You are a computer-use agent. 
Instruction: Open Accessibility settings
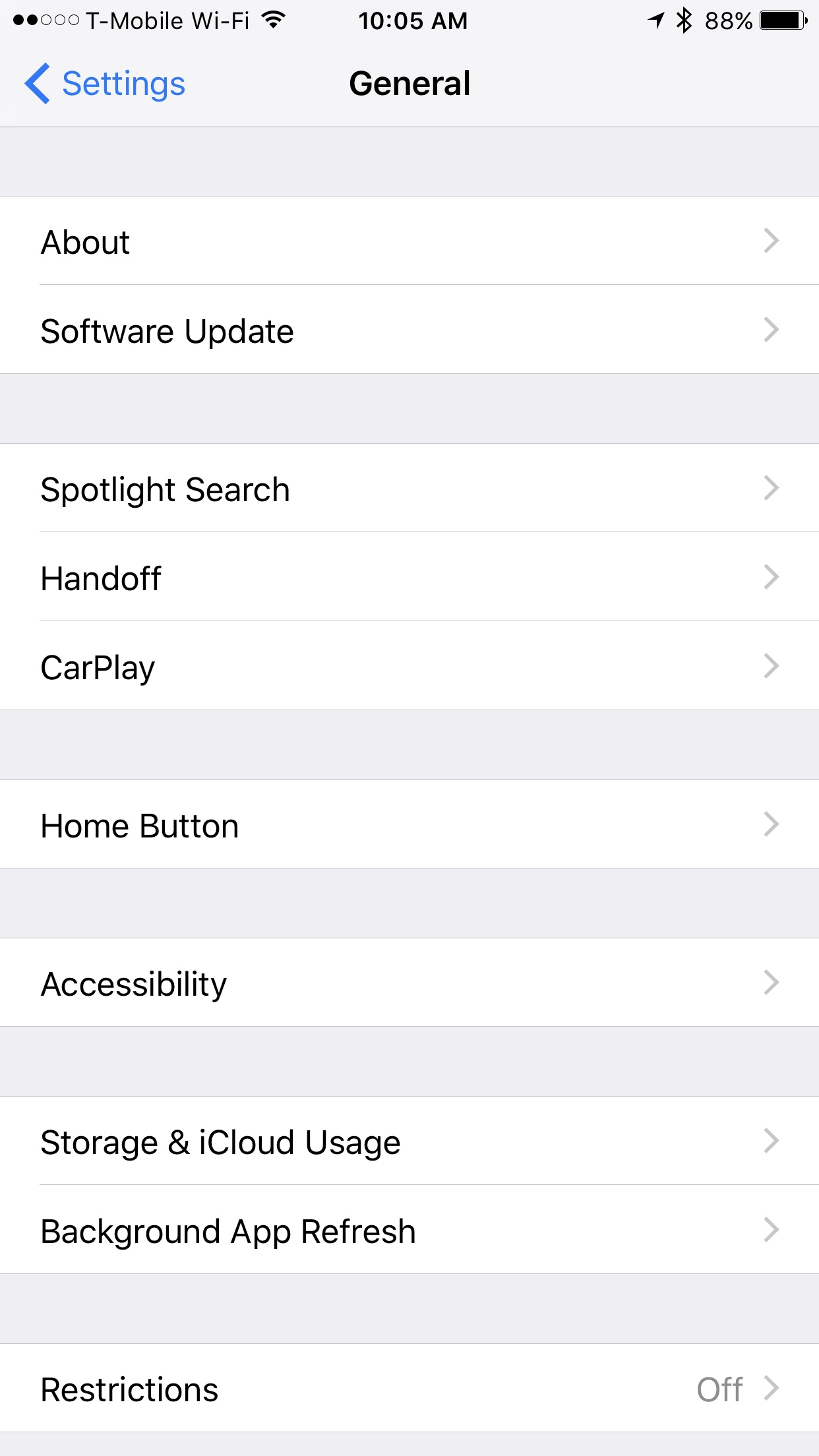point(409,983)
